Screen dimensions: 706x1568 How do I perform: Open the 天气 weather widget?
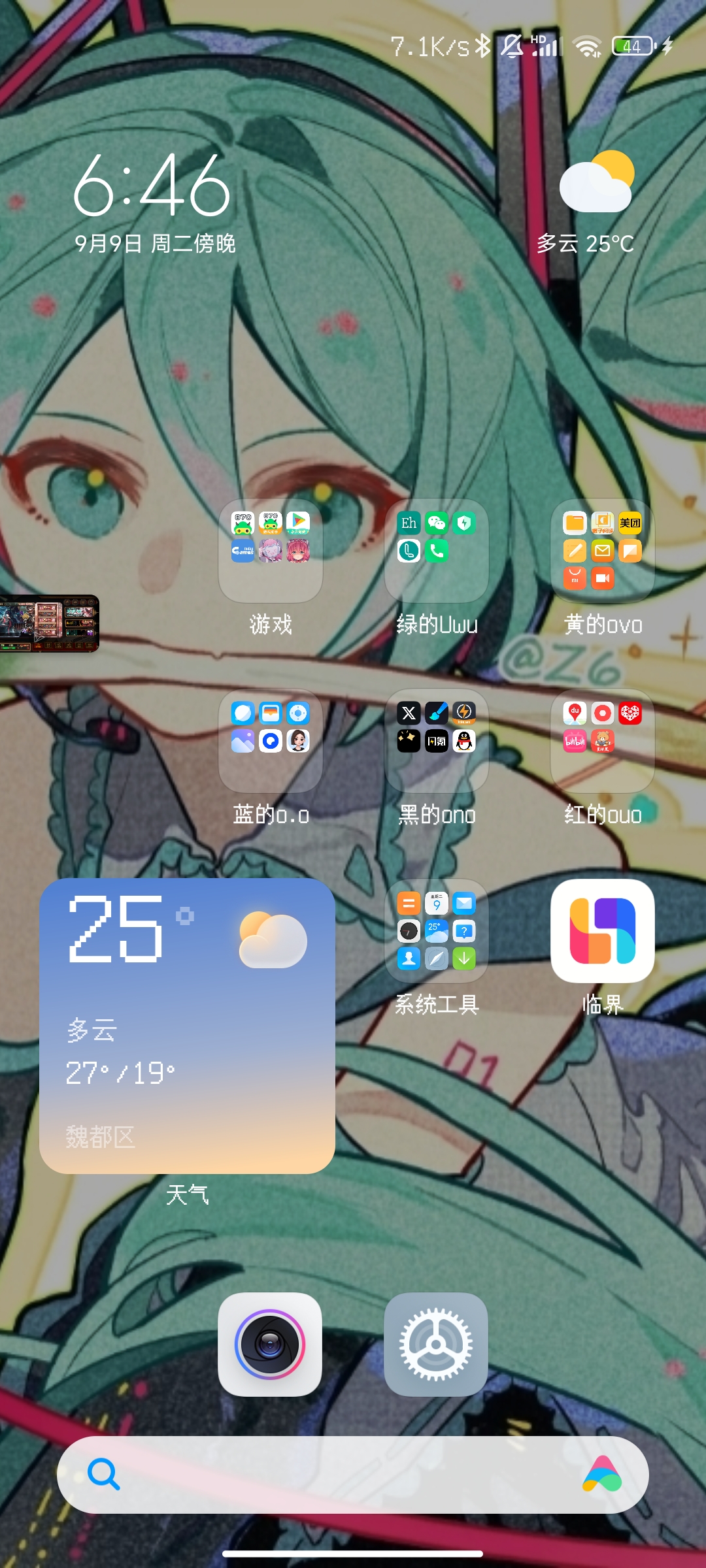187,1026
